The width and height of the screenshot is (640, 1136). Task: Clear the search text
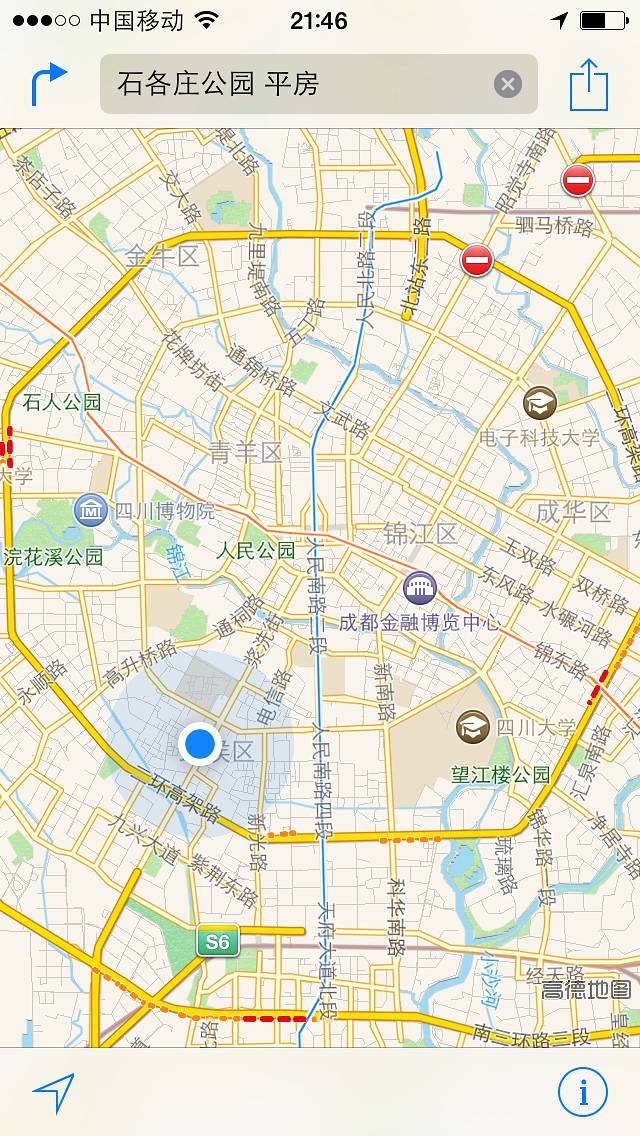tap(508, 84)
